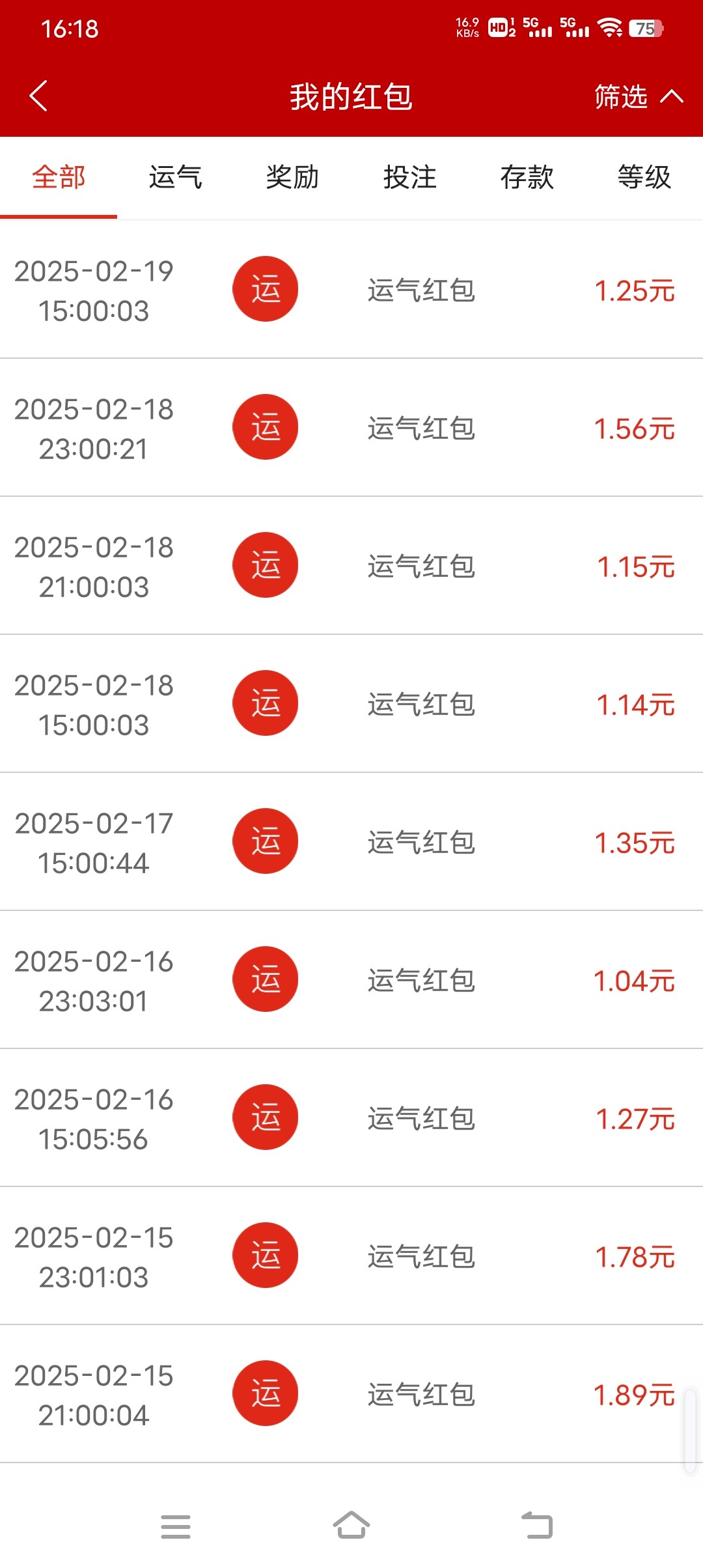Select the 投注 tab
The width and height of the screenshot is (703, 1568).
[x=410, y=177]
